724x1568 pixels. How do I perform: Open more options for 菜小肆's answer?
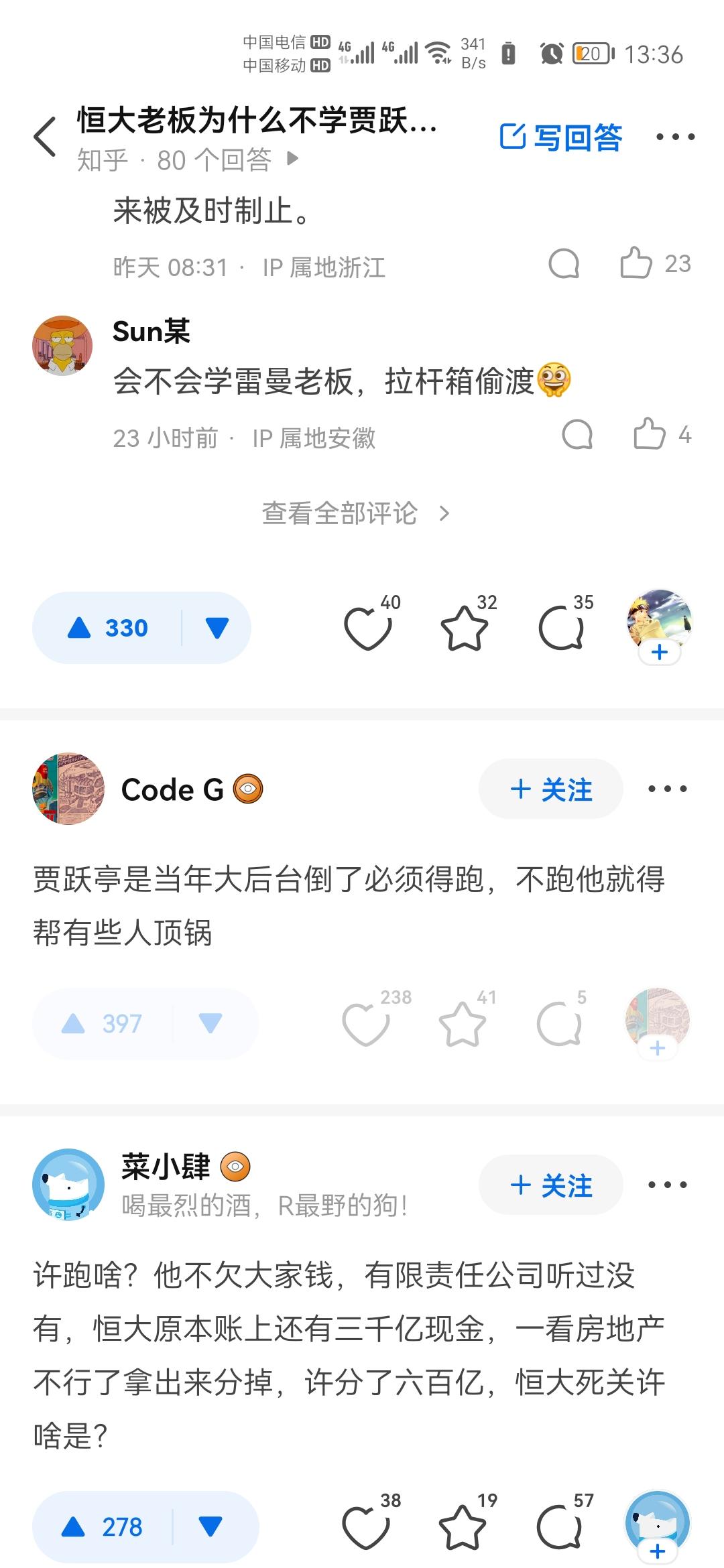point(667,1185)
